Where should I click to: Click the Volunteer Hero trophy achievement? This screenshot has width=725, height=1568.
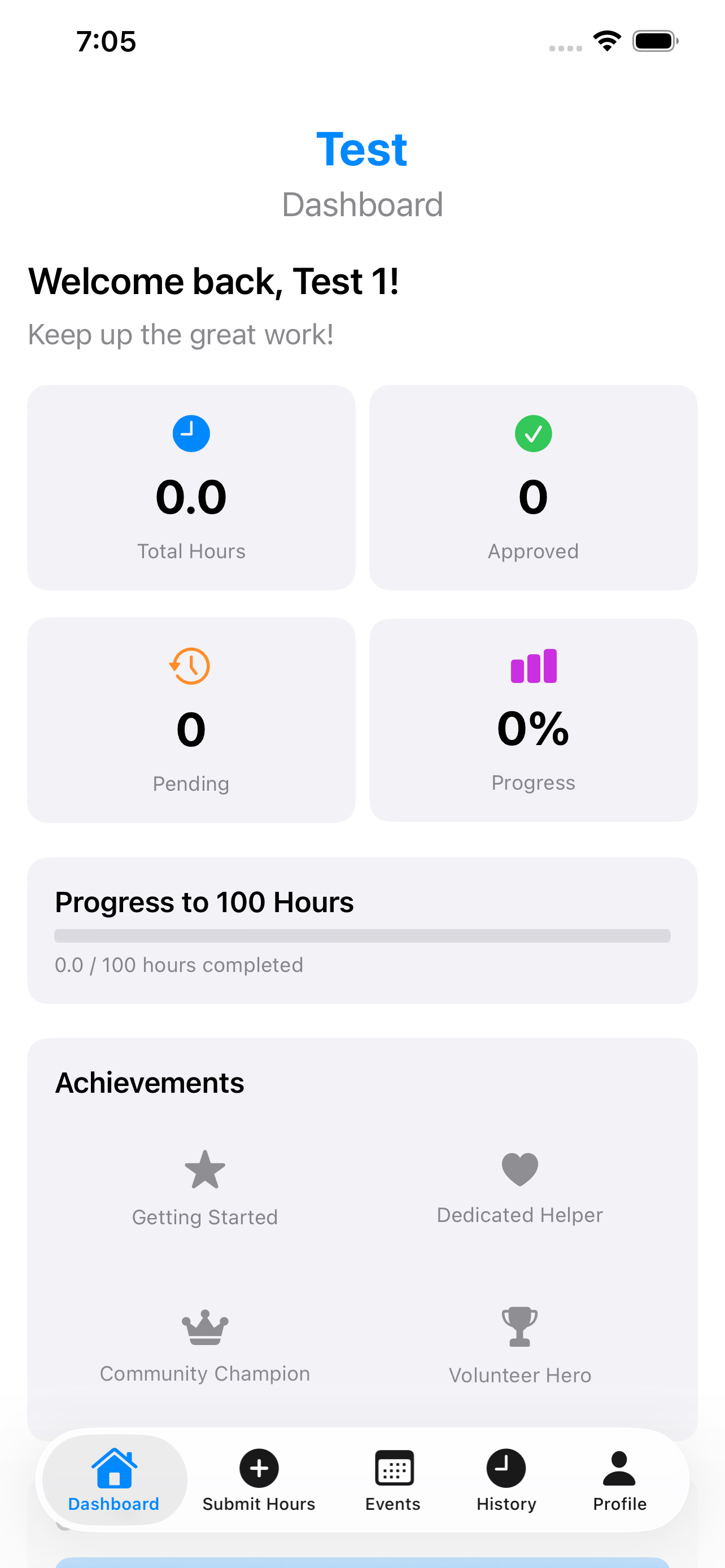click(x=520, y=1327)
